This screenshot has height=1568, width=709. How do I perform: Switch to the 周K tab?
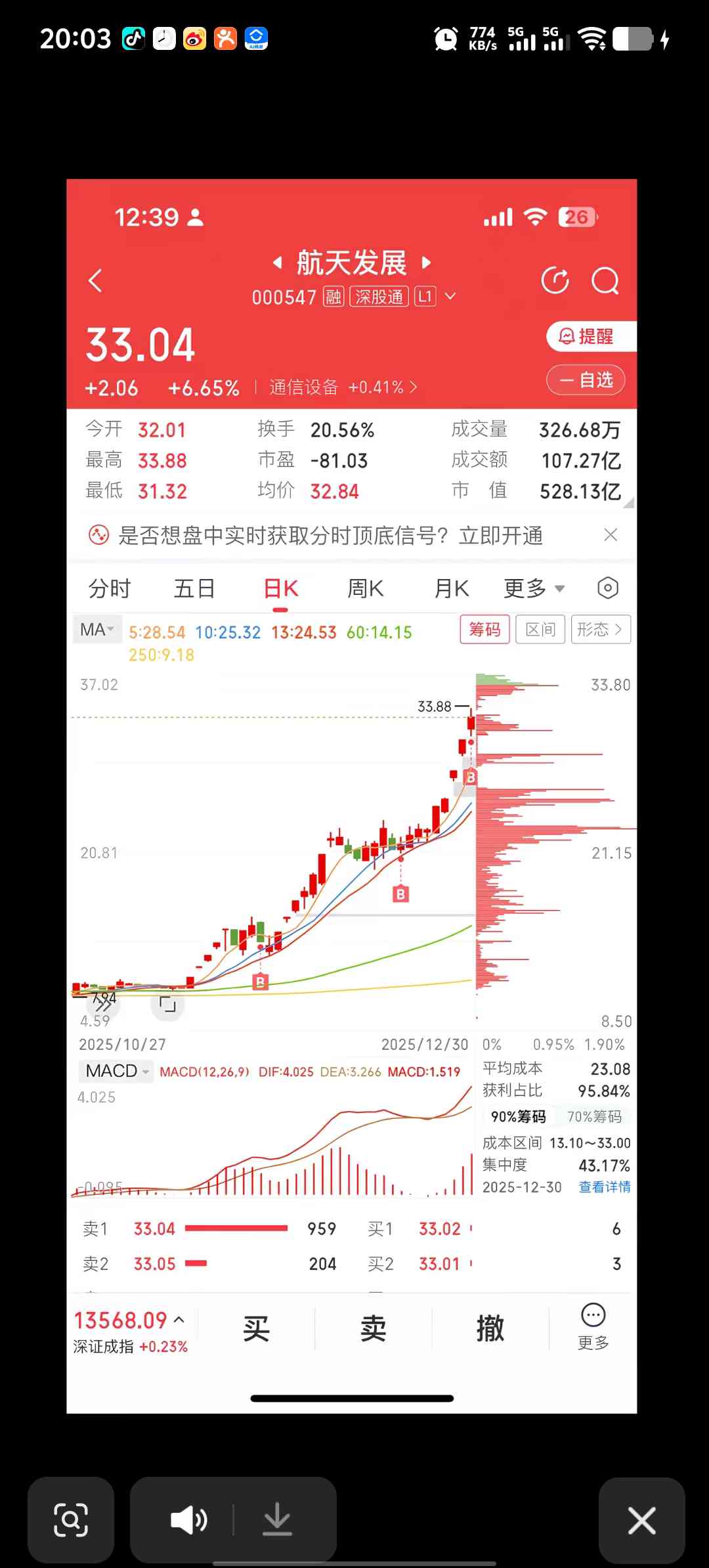(x=365, y=588)
